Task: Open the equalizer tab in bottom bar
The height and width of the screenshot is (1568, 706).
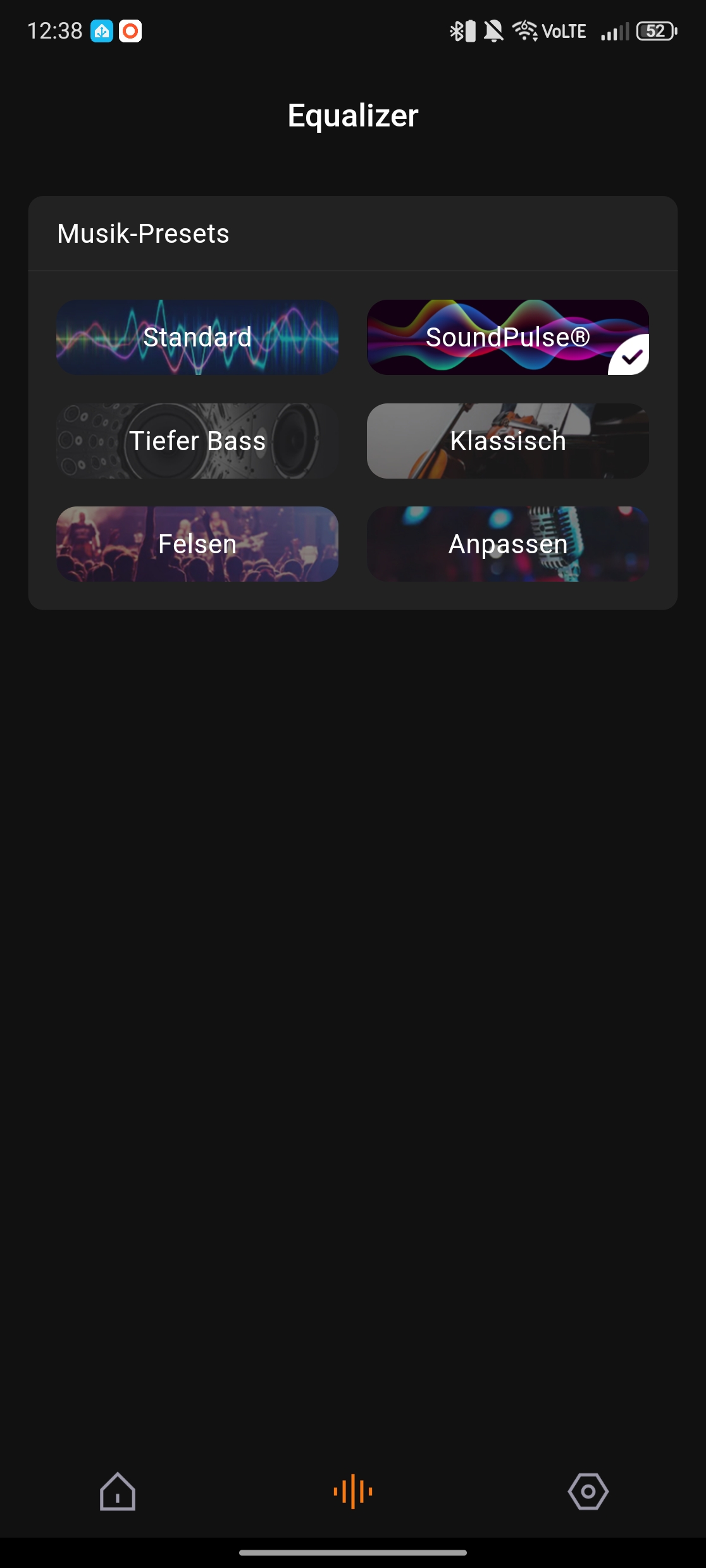Action: coord(353,1492)
